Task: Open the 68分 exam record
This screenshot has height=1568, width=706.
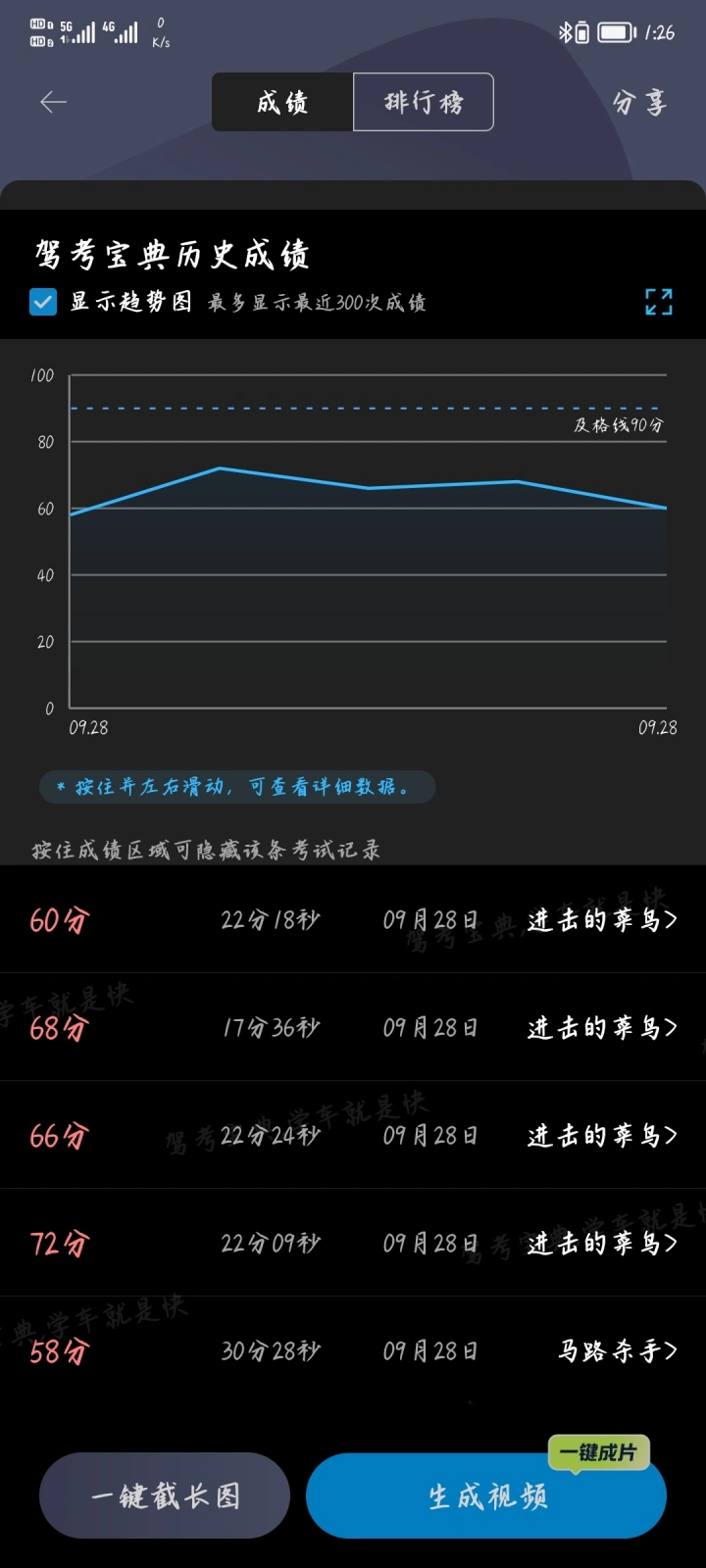Action: [x=353, y=1027]
